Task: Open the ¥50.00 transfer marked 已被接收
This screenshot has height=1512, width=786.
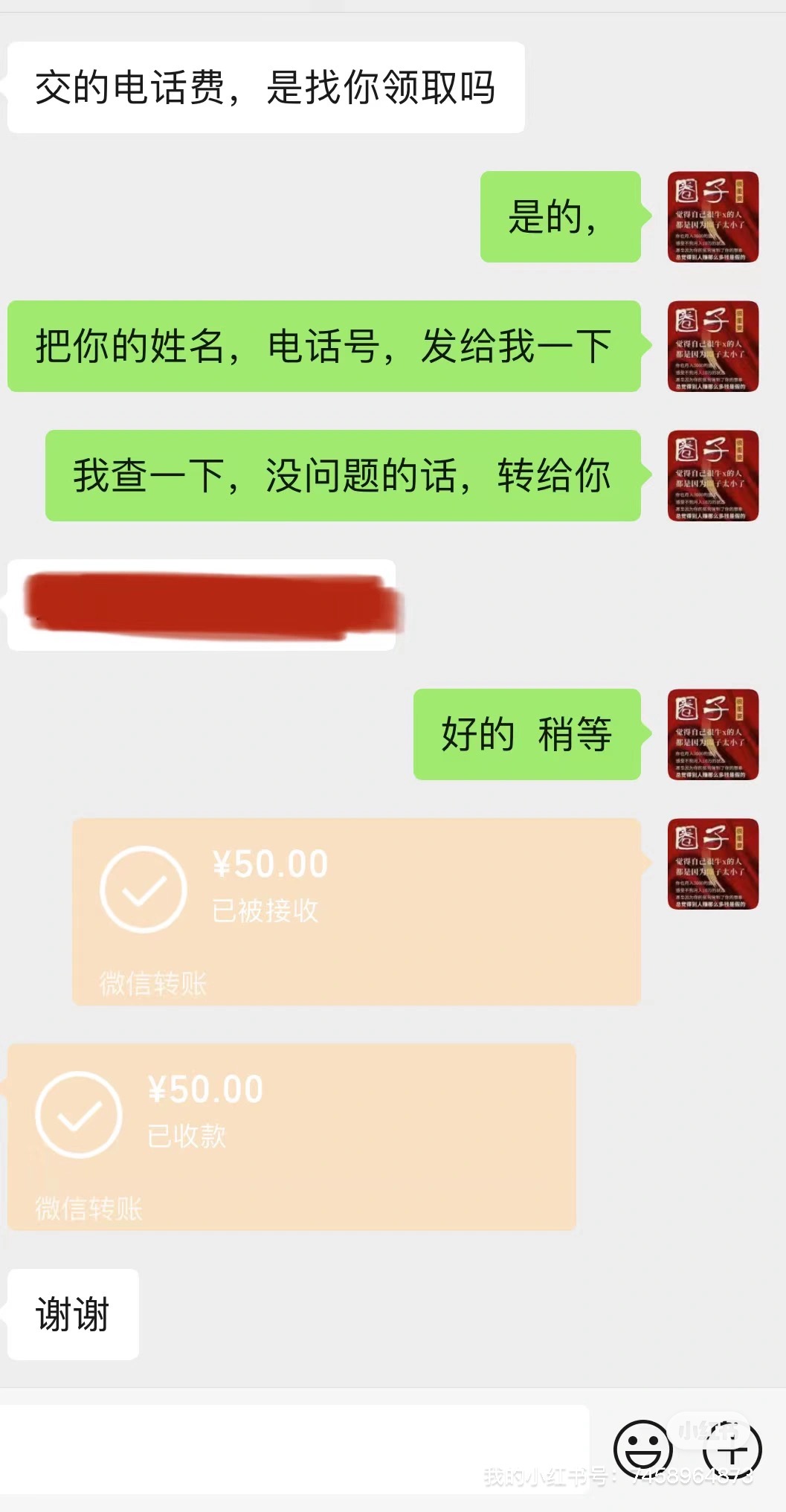Action: (x=356, y=912)
